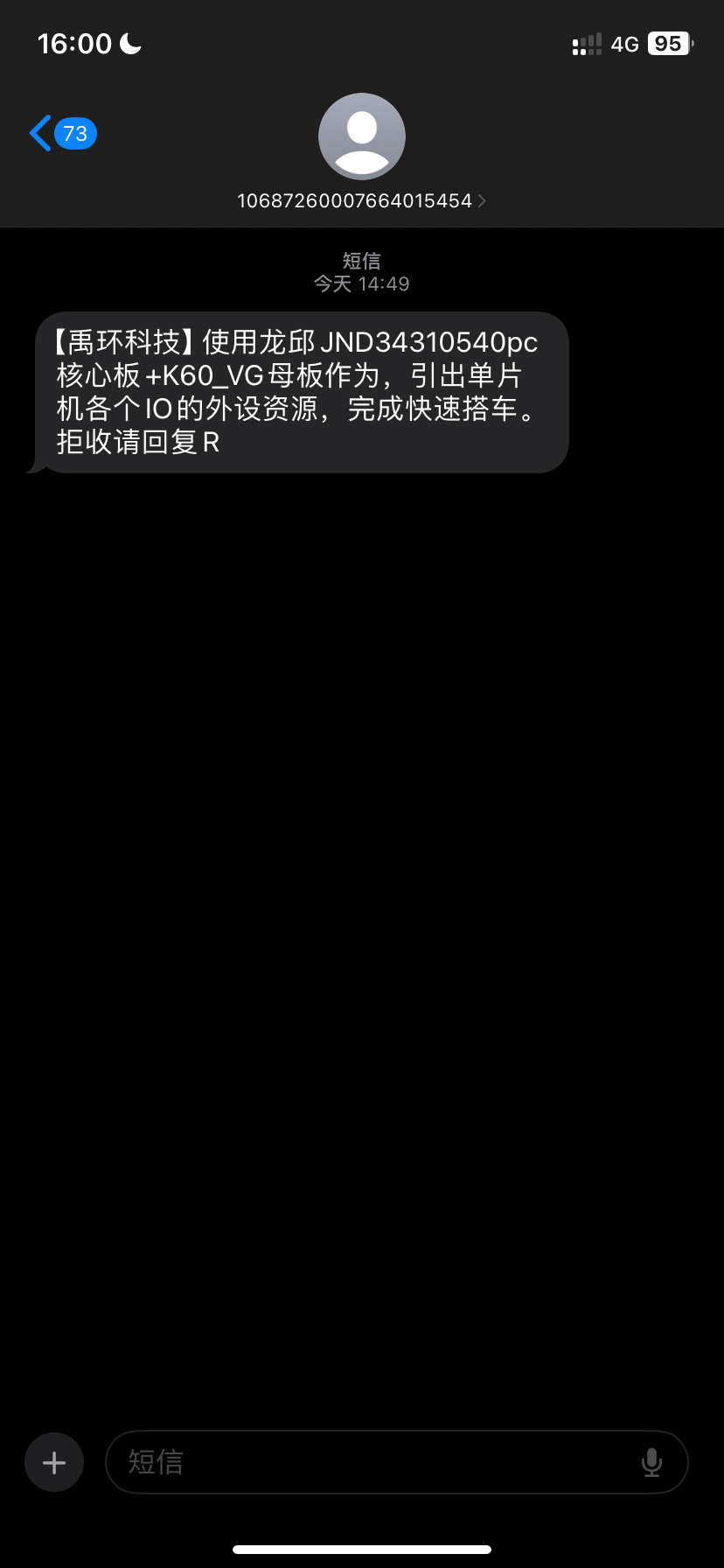The width and height of the screenshot is (724, 1568).
Task: Start voice dictation with the microphone
Action: pos(651,1462)
